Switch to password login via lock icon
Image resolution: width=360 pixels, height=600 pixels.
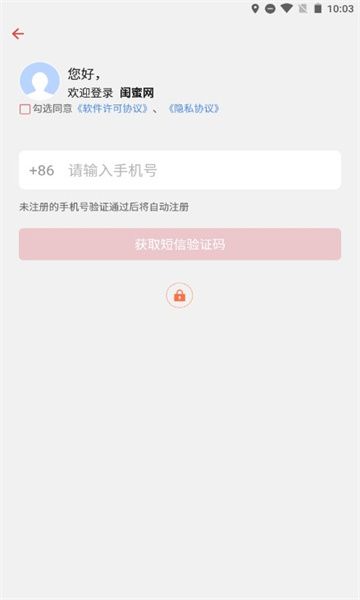pos(179,295)
